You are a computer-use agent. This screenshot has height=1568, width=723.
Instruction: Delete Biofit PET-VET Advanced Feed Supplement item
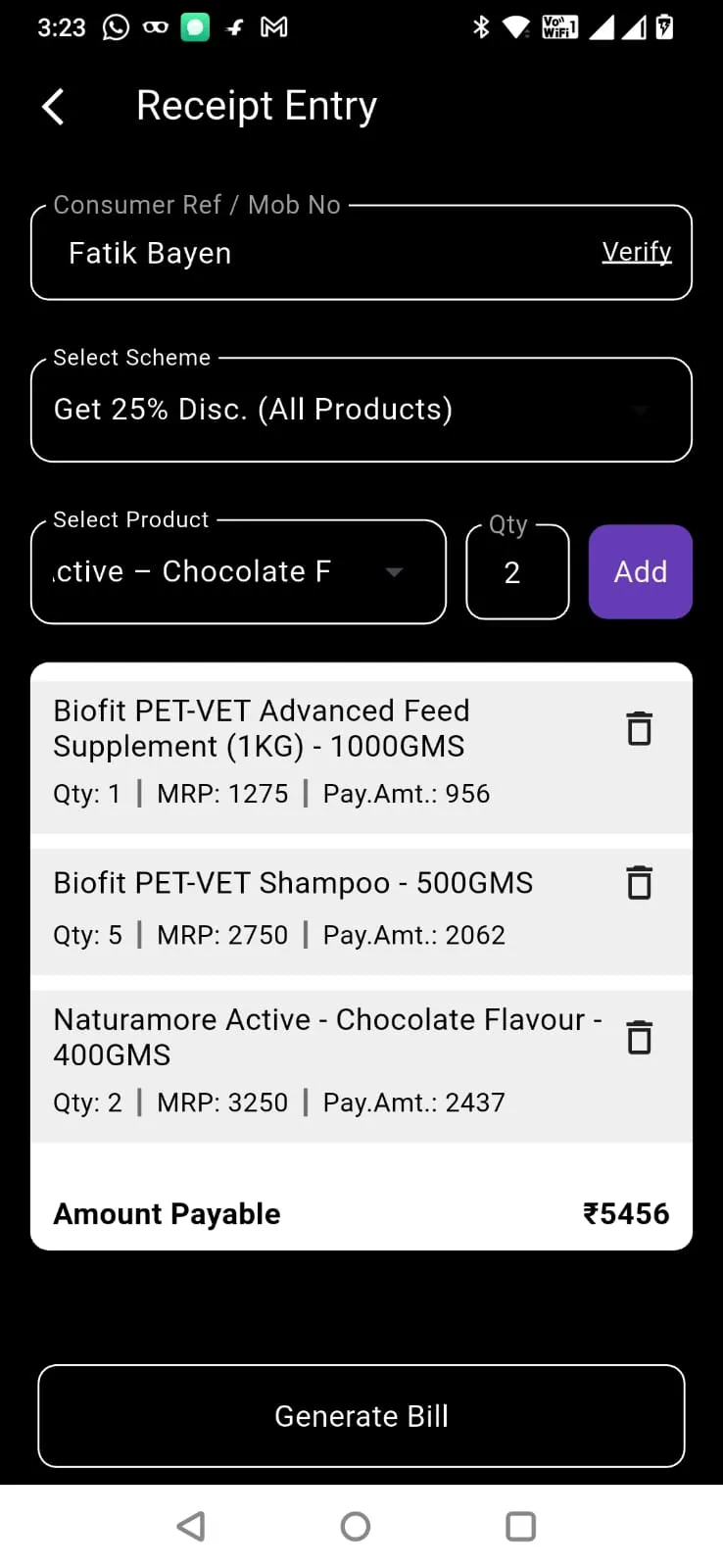coord(640,728)
